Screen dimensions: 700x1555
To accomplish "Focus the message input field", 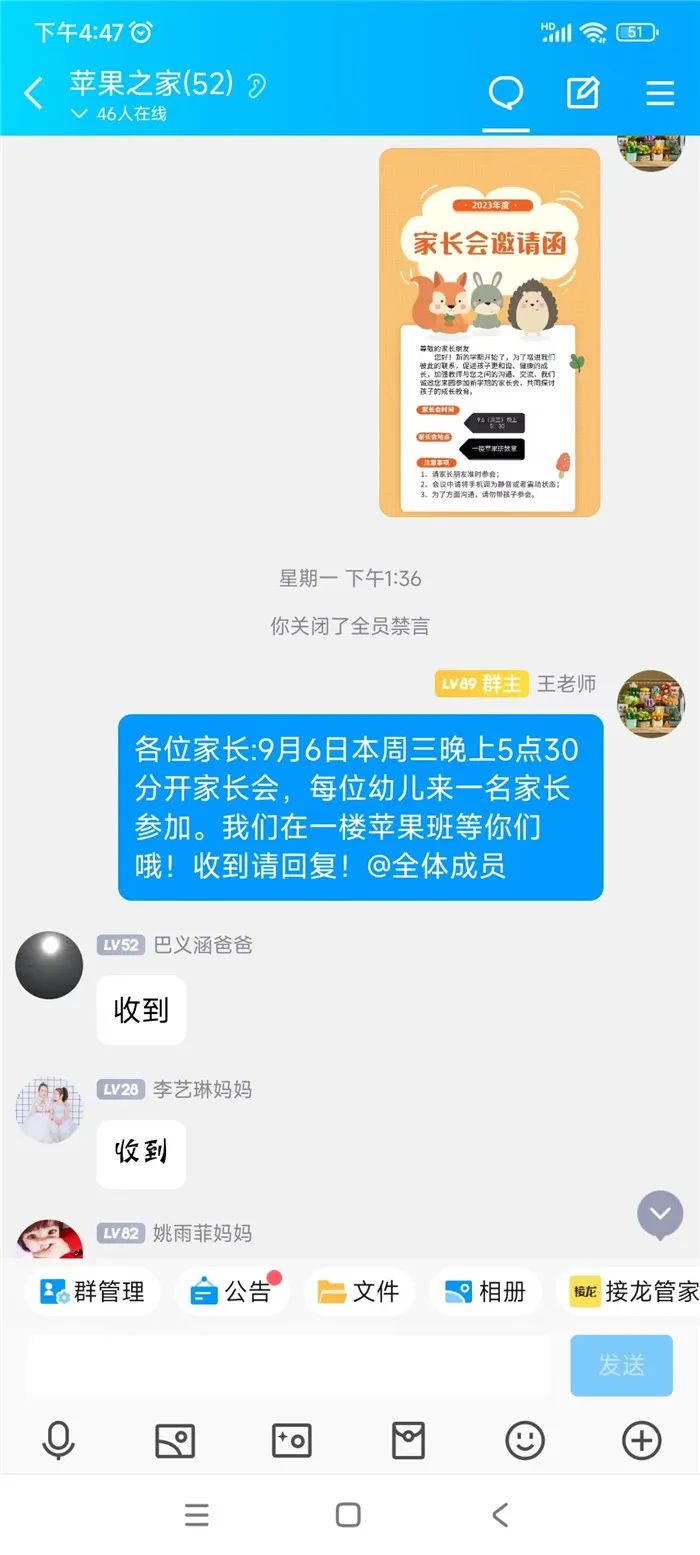I will (288, 1365).
